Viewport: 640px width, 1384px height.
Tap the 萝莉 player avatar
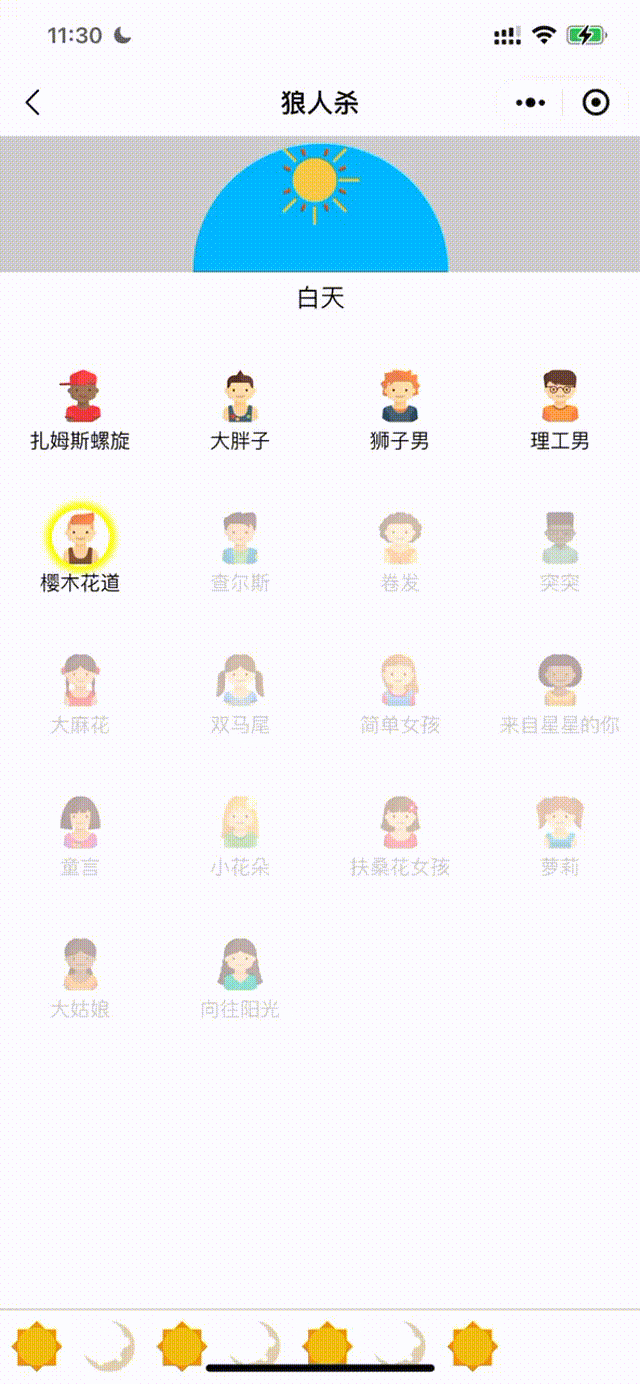point(560,822)
